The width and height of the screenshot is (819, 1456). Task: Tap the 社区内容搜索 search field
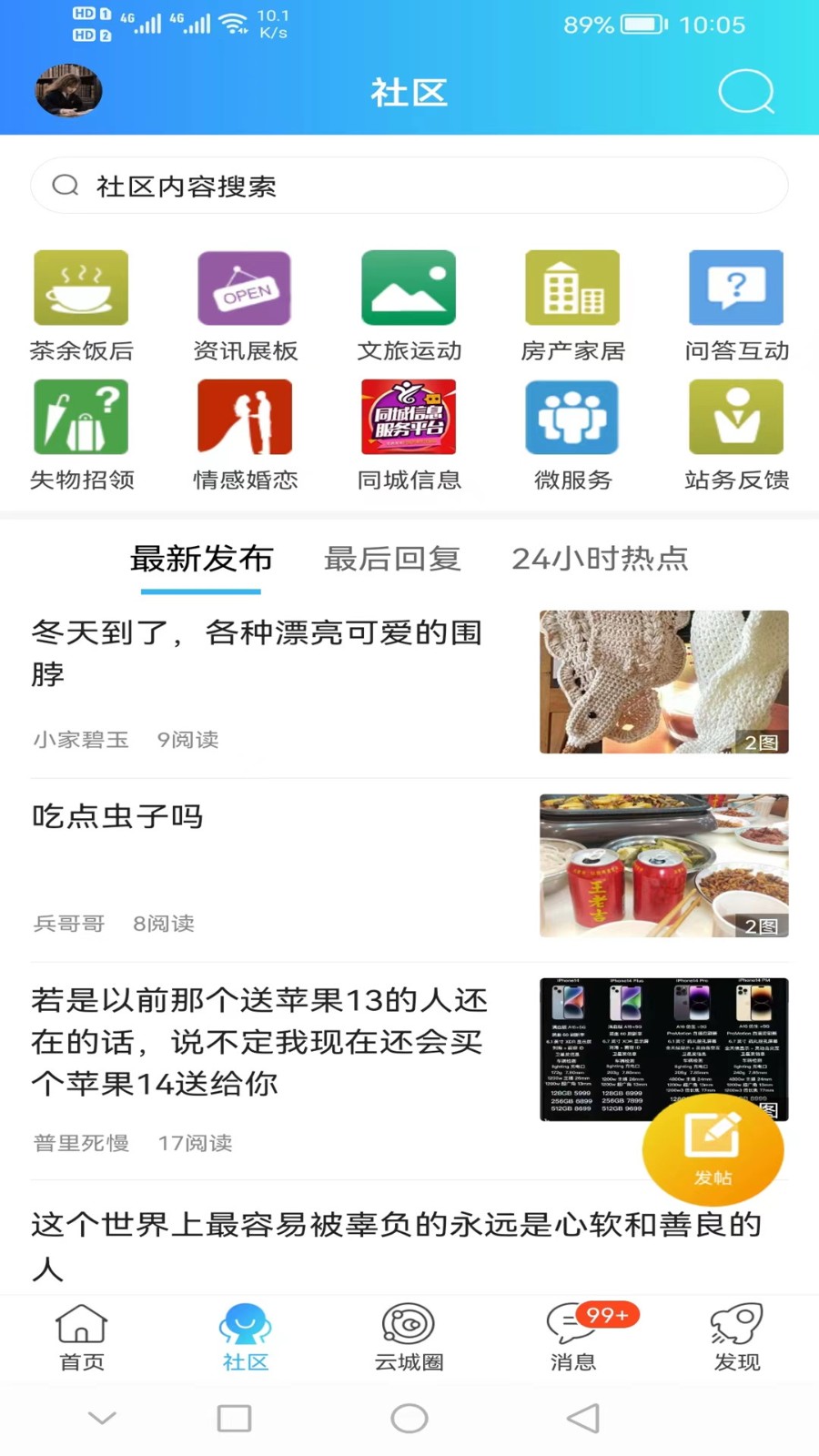409,185
